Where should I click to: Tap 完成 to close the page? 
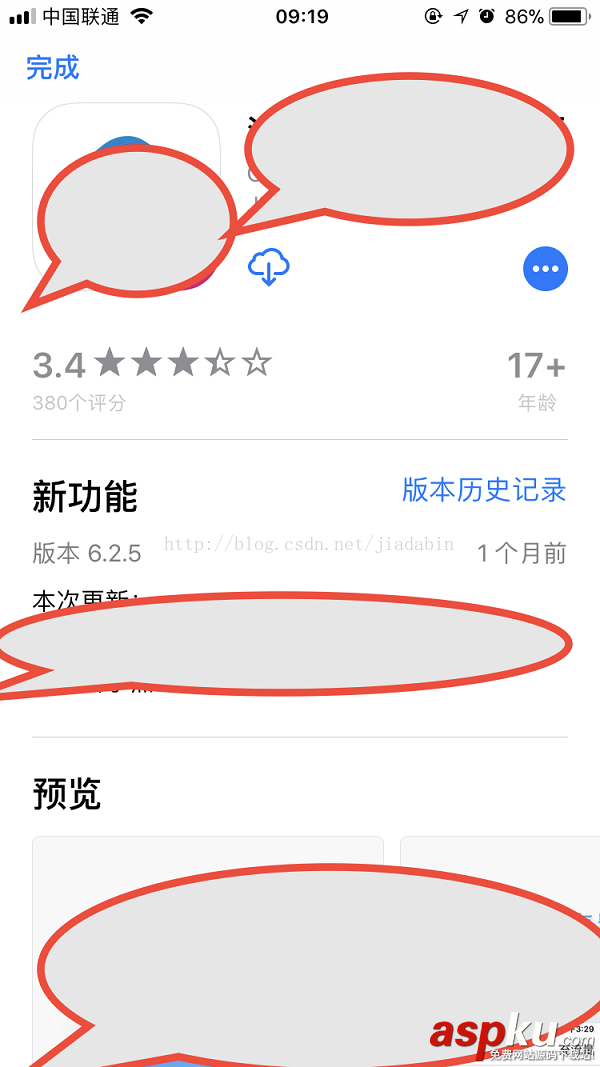(52, 68)
